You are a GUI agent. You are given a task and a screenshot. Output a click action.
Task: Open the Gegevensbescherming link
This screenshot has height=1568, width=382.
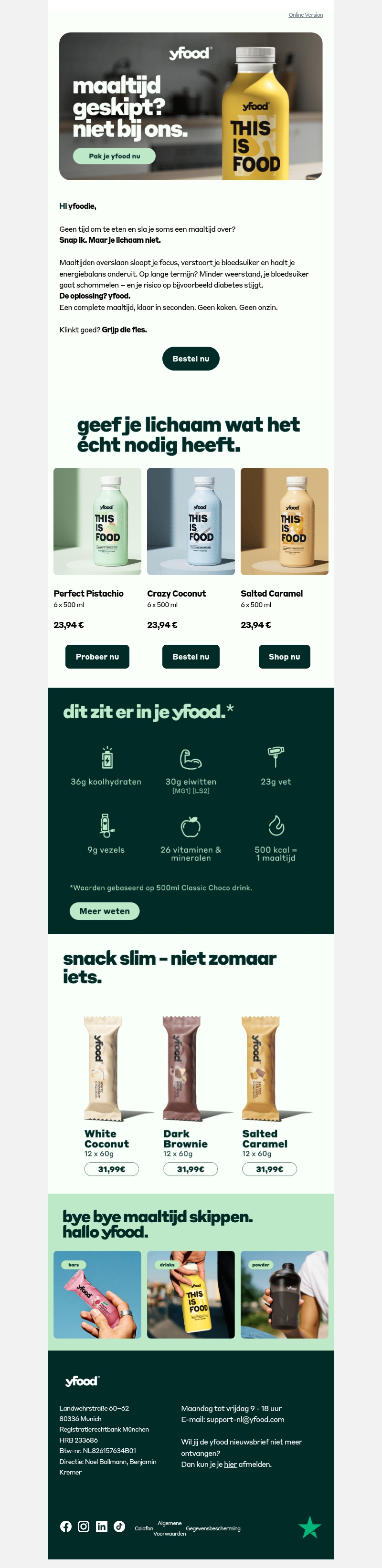tap(213, 1528)
